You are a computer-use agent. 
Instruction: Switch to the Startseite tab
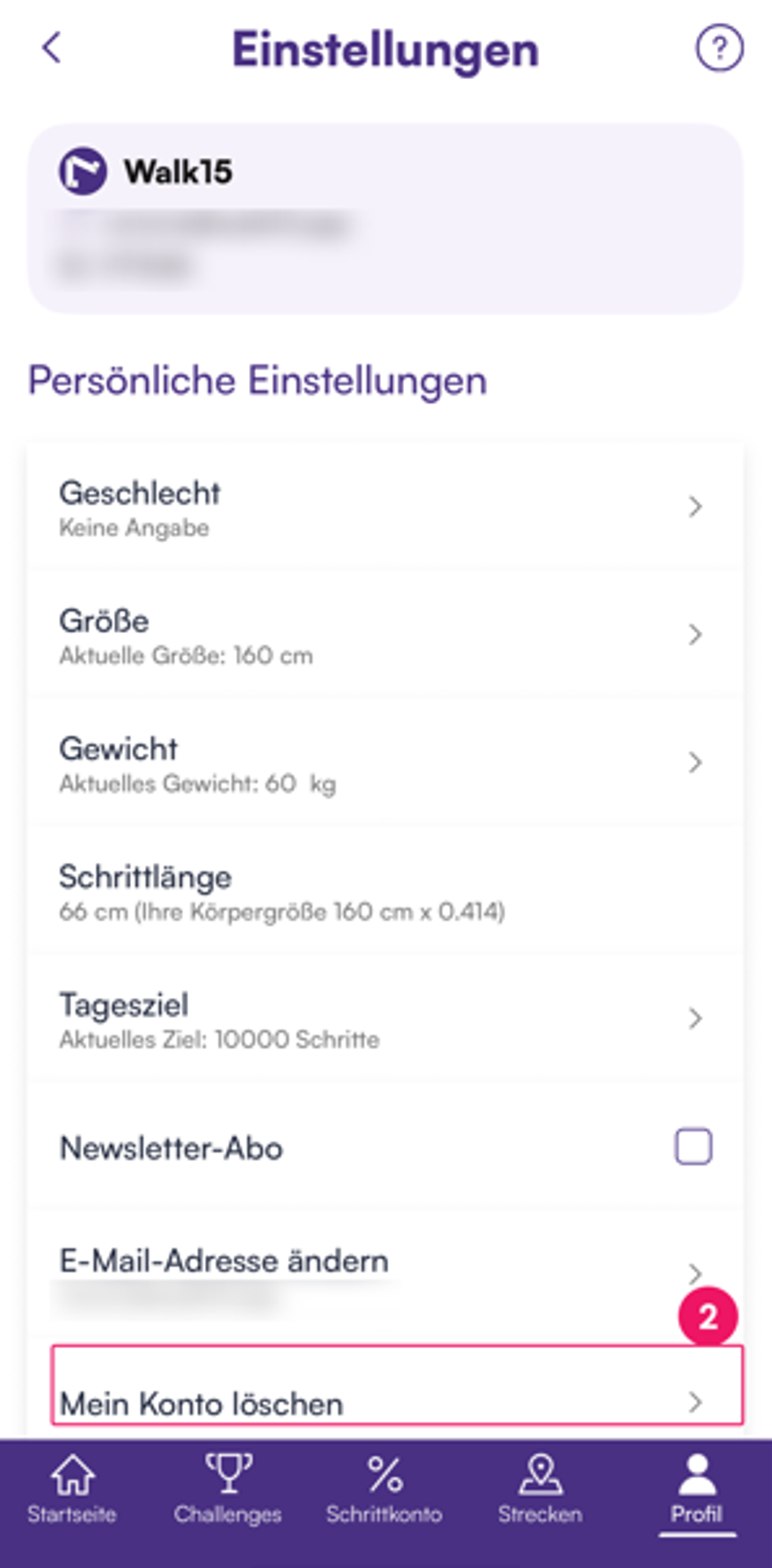(x=72, y=1488)
